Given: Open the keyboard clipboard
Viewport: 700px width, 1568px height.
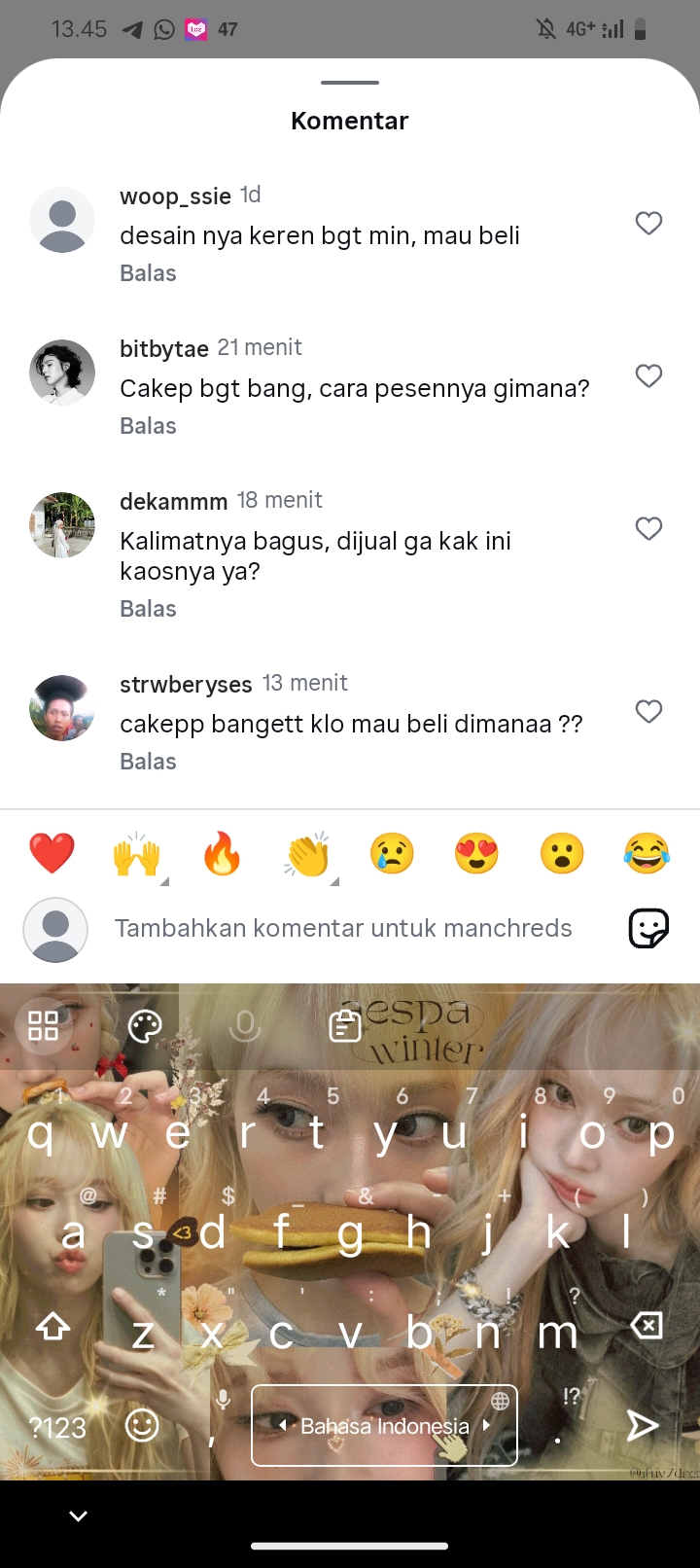Looking at the screenshot, I should coord(345,1025).
